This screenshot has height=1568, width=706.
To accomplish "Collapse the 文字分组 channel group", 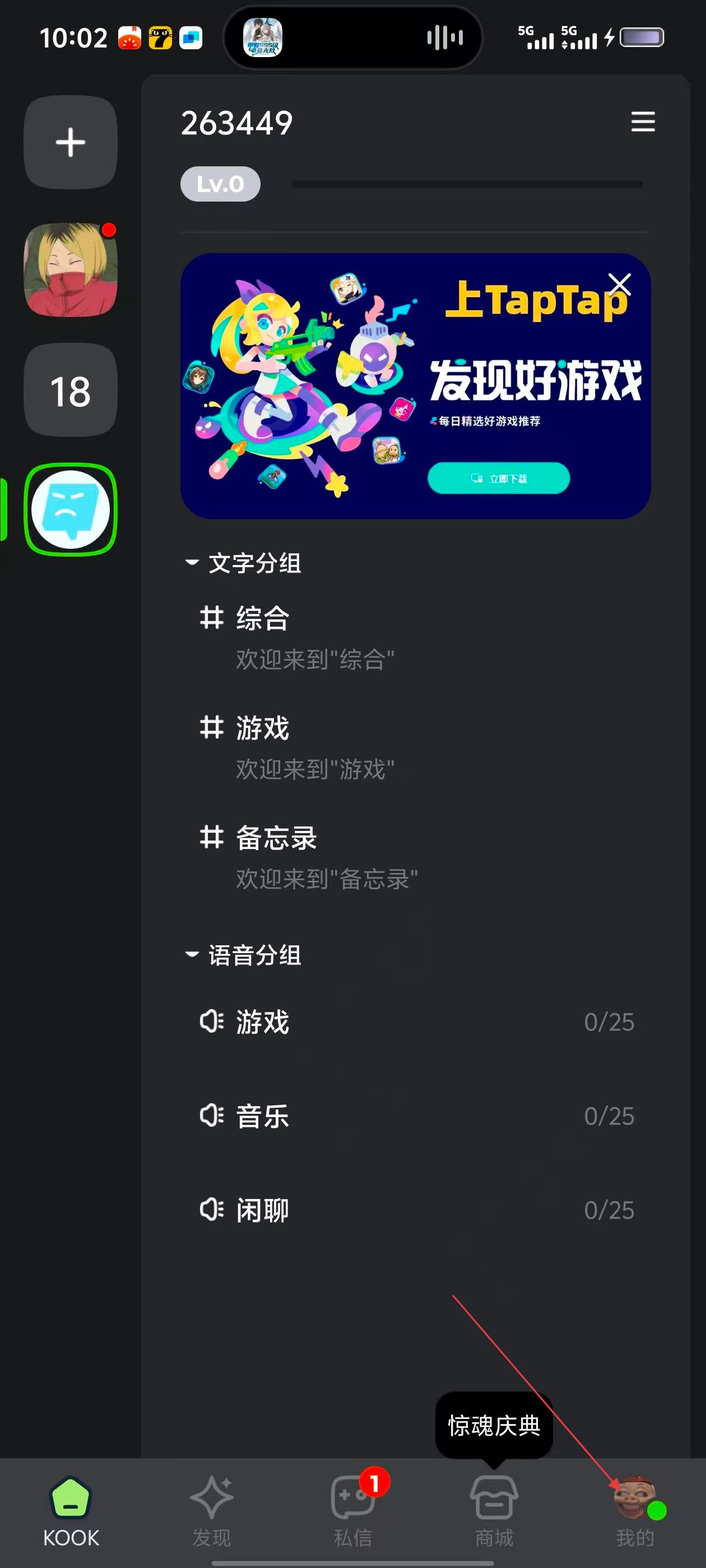I will click(x=244, y=563).
